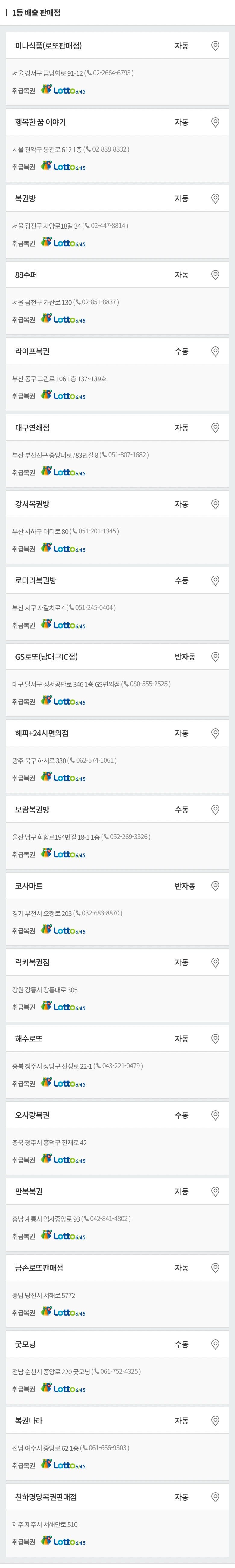The image size is (235, 1568).
Task: Open 천하명당복권판매점 map location
Action: pyautogui.click(x=215, y=1497)
